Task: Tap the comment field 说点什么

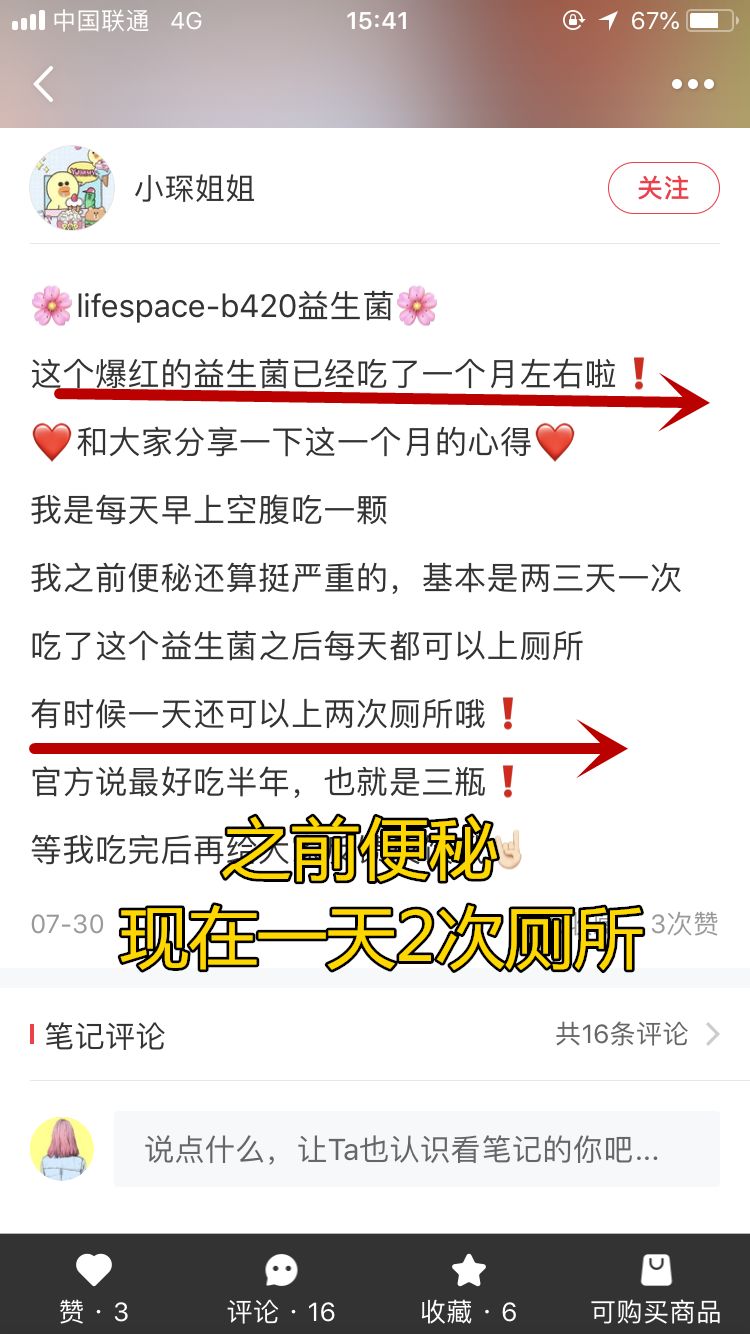Action: click(417, 1149)
